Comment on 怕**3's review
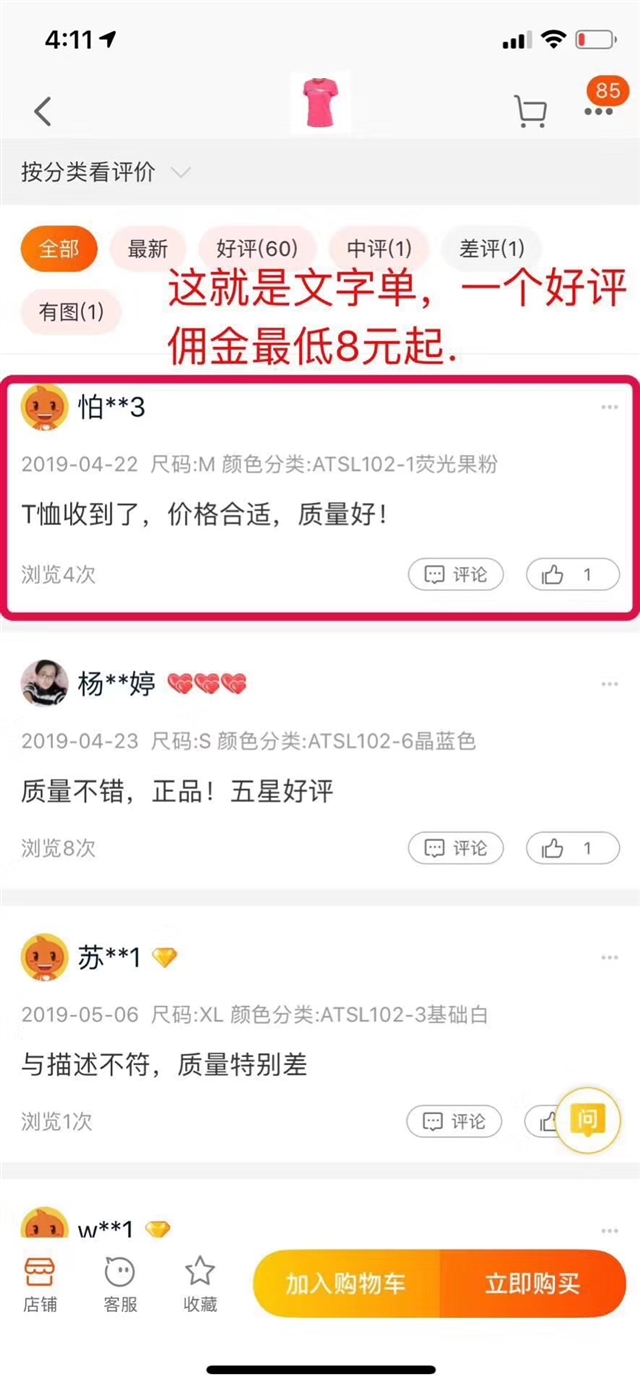 [455, 575]
